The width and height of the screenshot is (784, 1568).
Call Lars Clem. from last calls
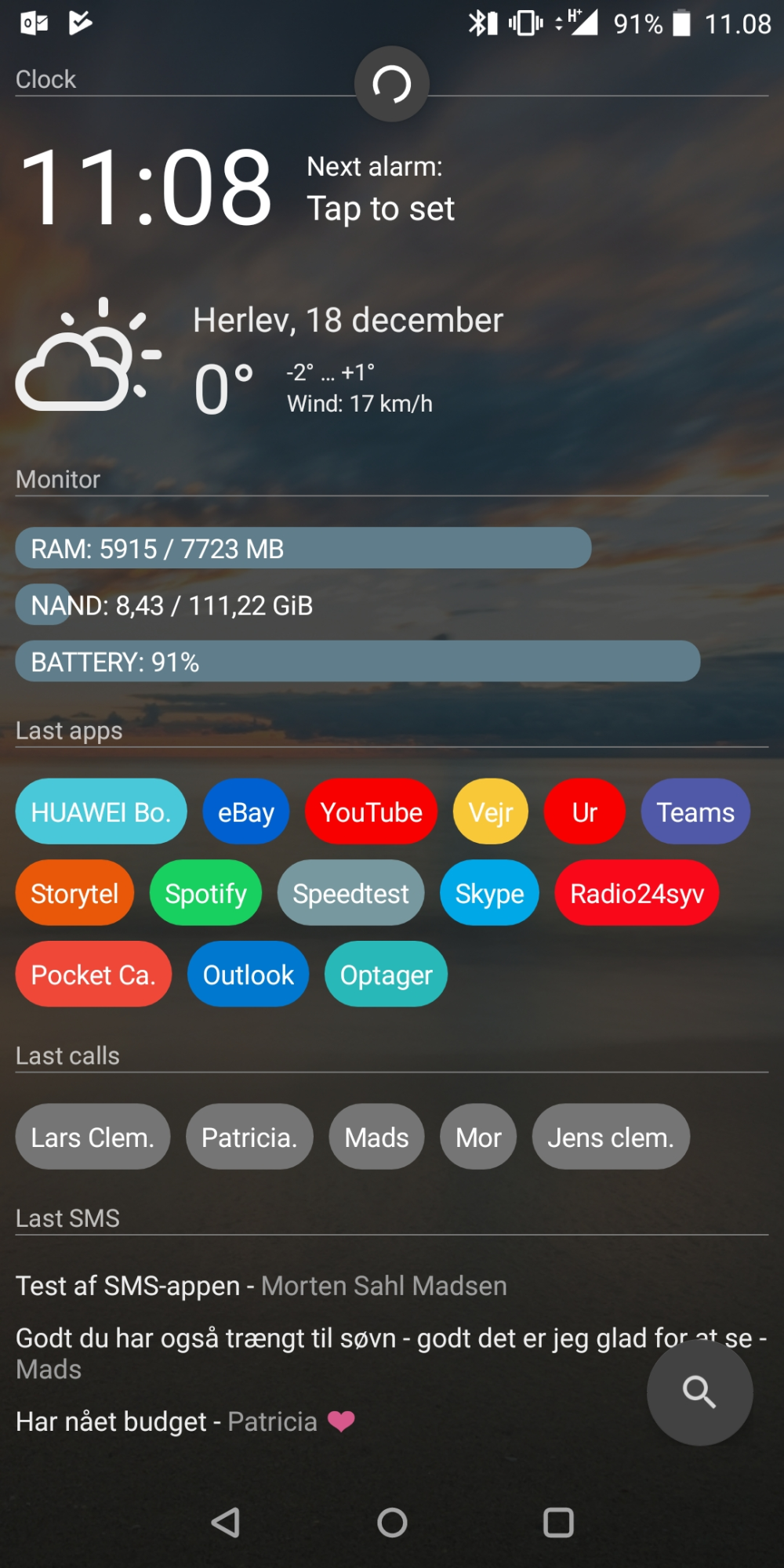pos(93,1138)
